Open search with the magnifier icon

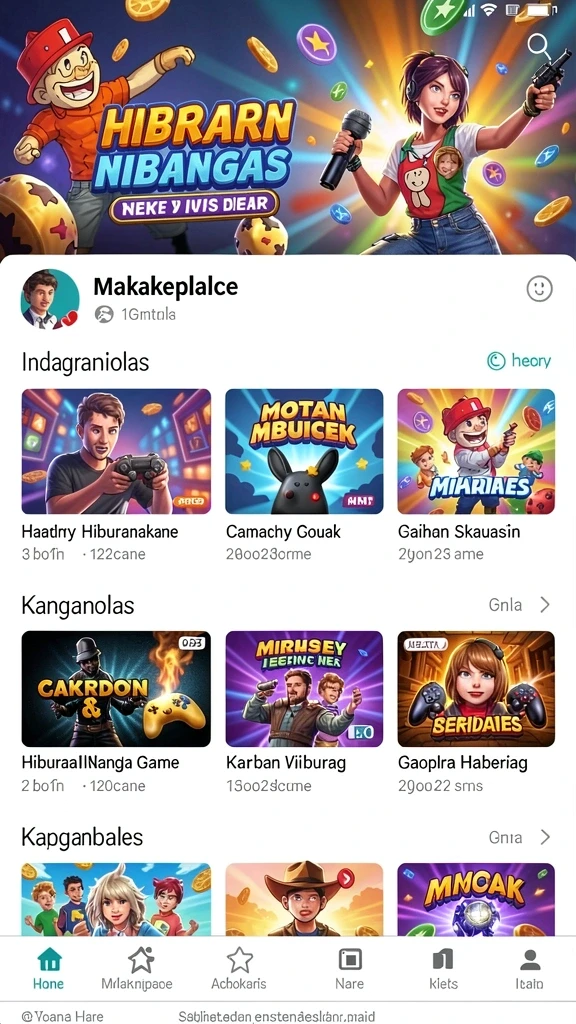[x=538, y=46]
